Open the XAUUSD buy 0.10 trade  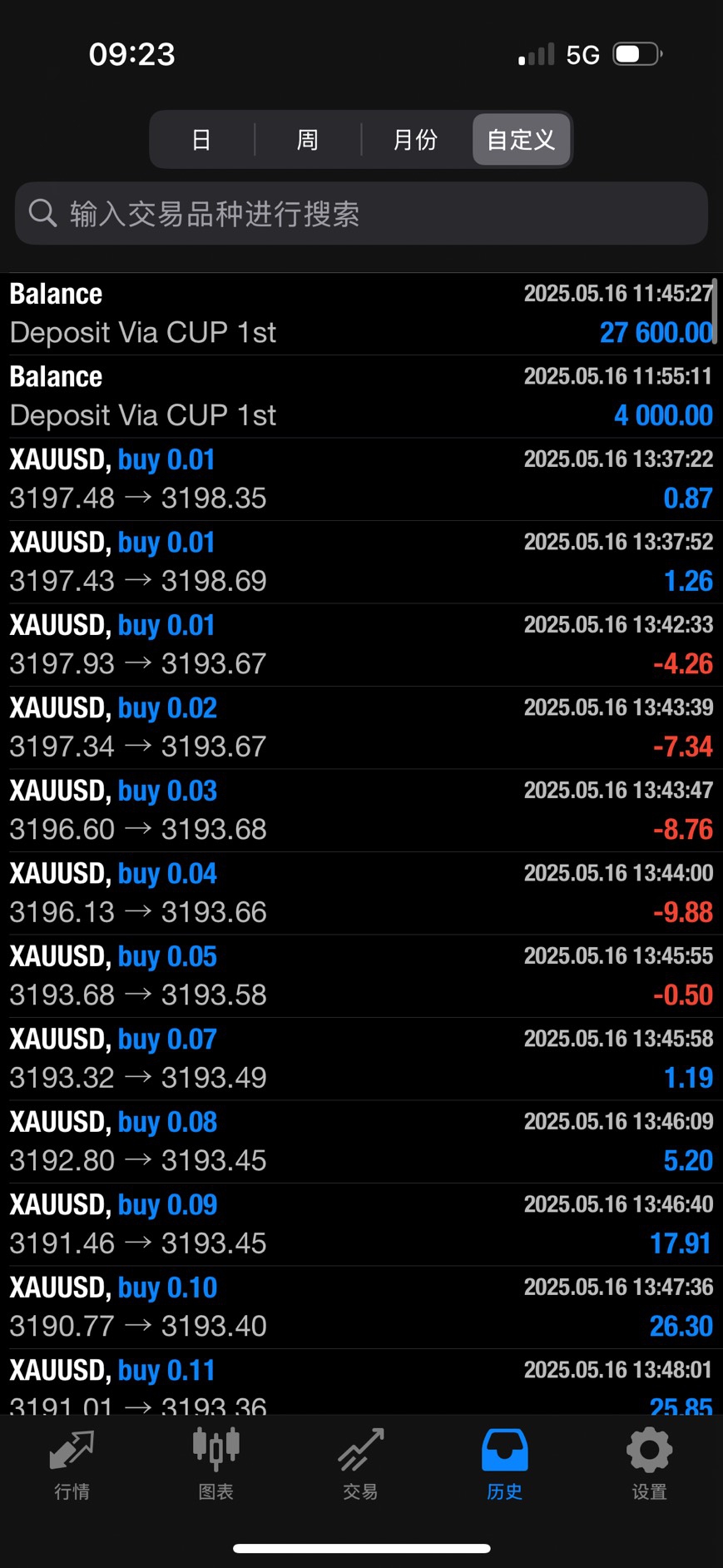[x=361, y=1307]
